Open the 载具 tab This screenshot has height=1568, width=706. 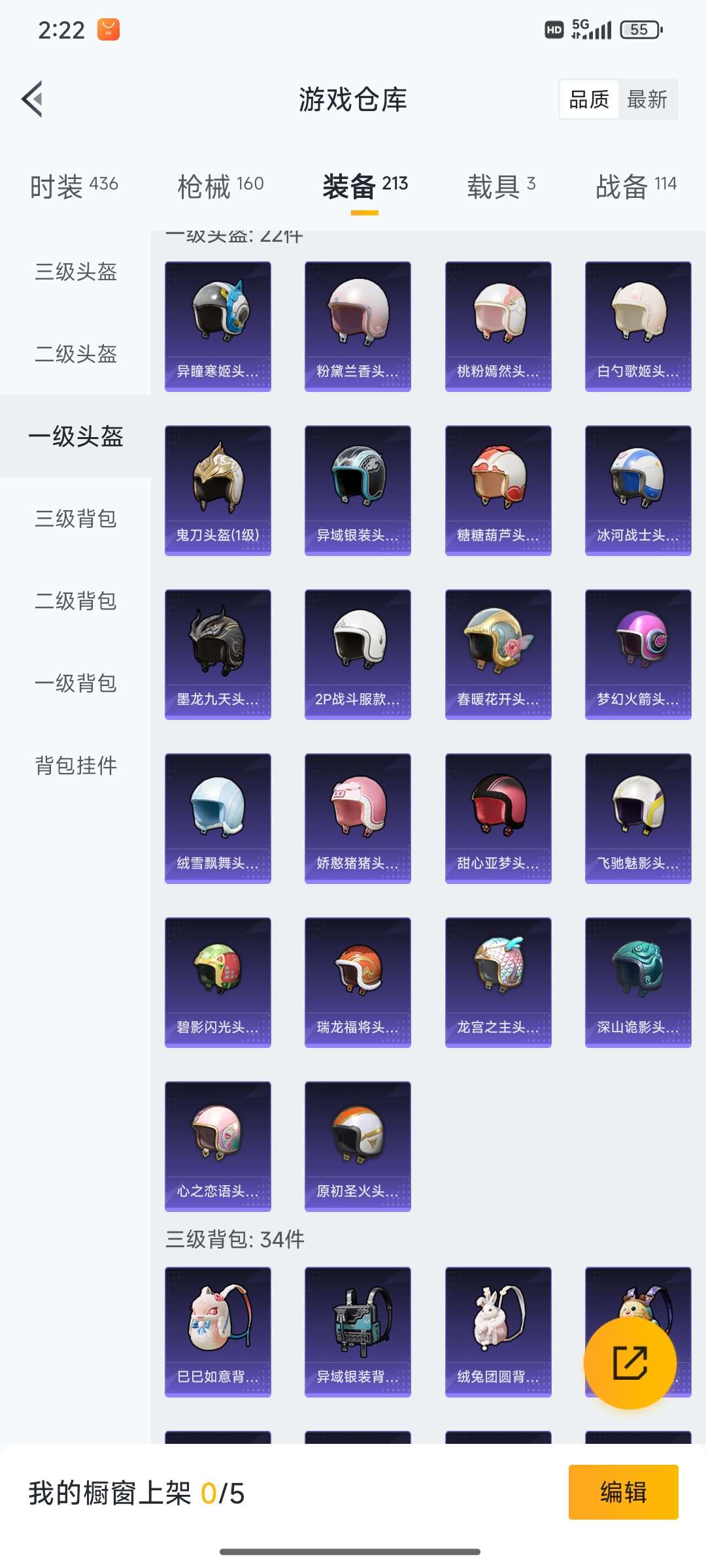pyautogui.click(x=501, y=186)
